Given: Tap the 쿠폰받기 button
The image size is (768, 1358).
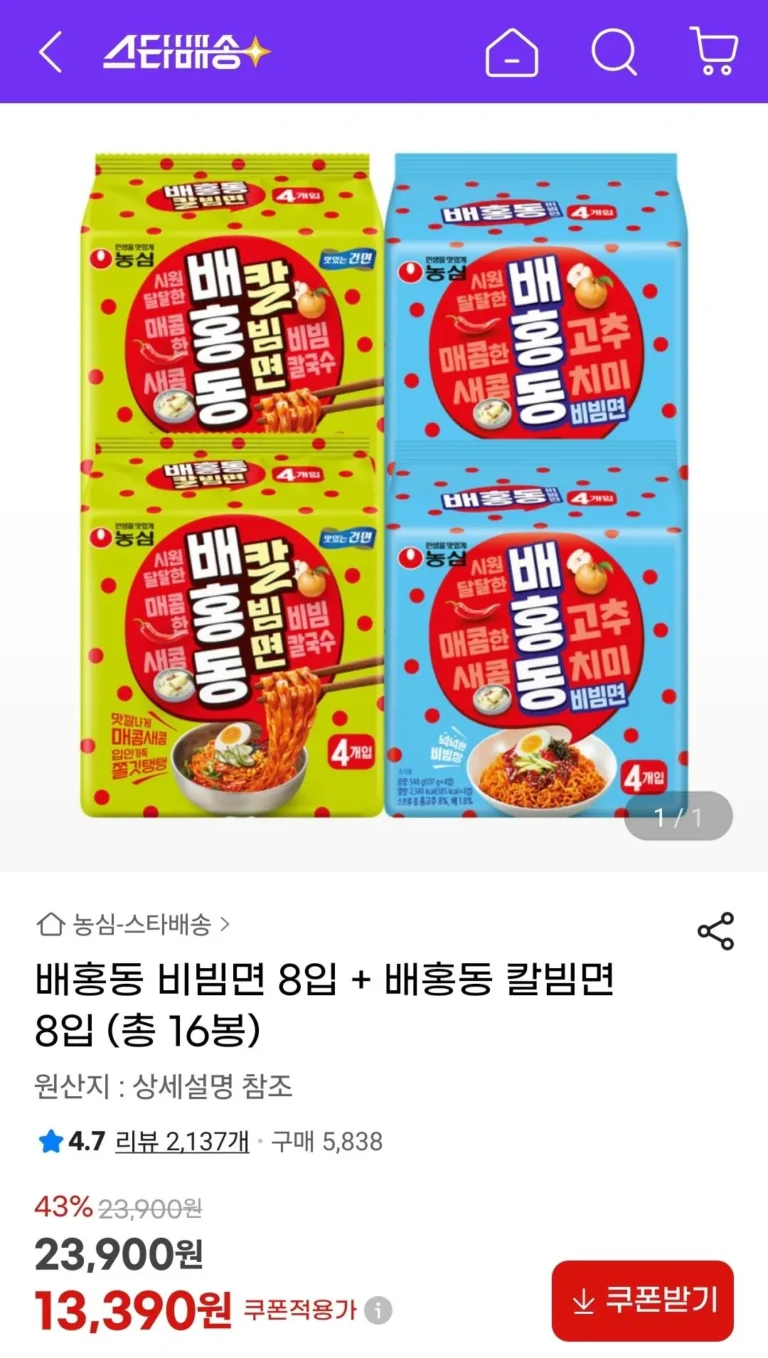Looking at the screenshot, I should tap(643, 1300).
